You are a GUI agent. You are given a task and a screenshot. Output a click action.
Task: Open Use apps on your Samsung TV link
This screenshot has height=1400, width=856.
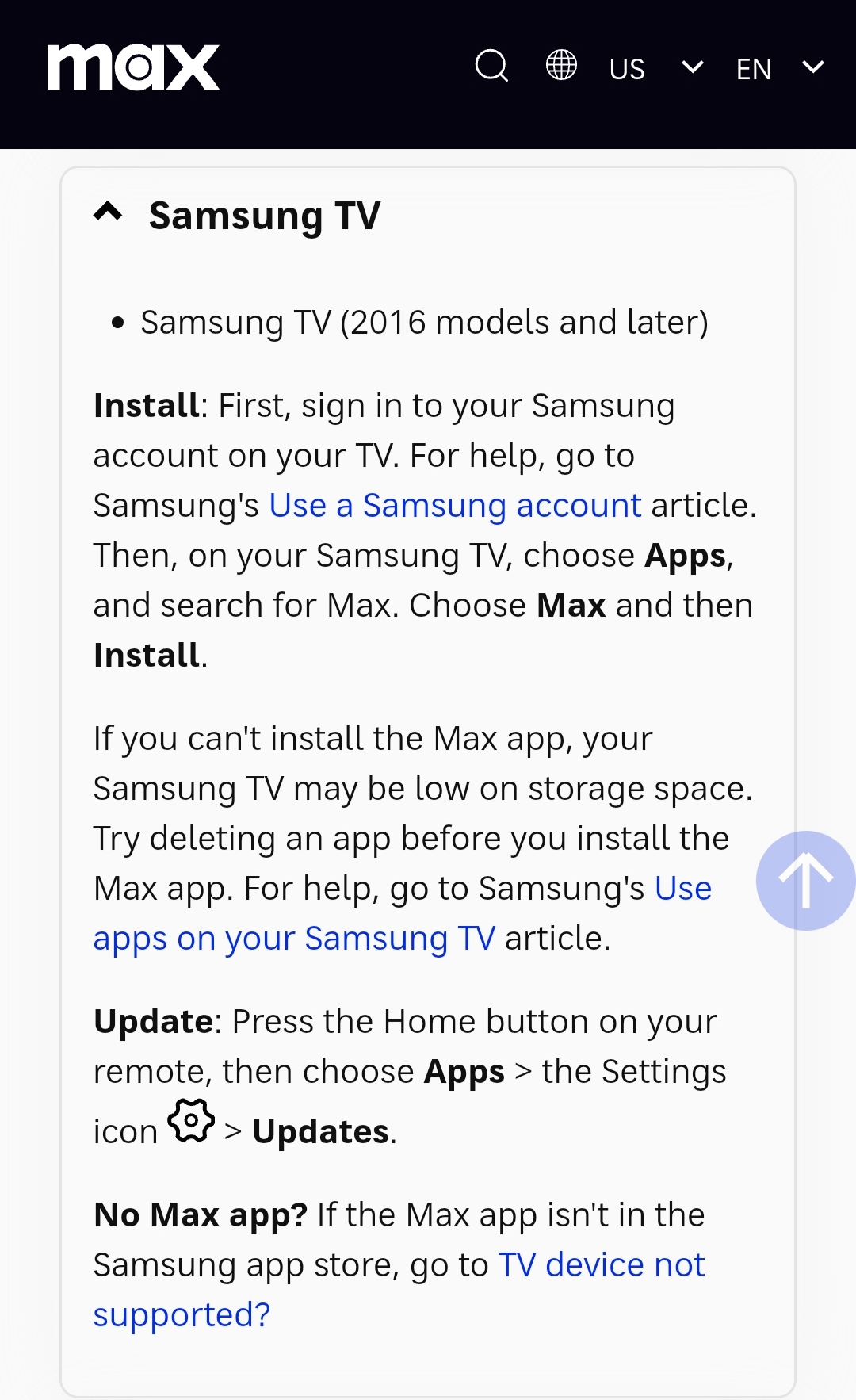tap(294, 939)
